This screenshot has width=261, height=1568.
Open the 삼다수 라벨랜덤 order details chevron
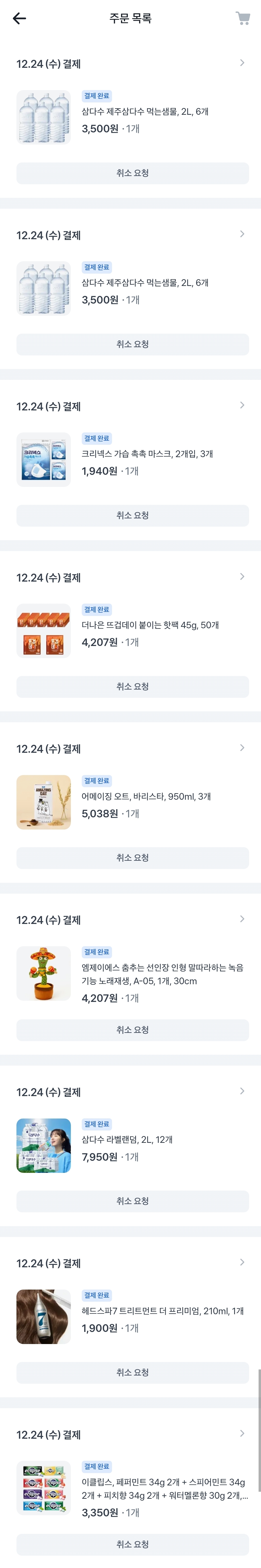tap(242, 1091)
